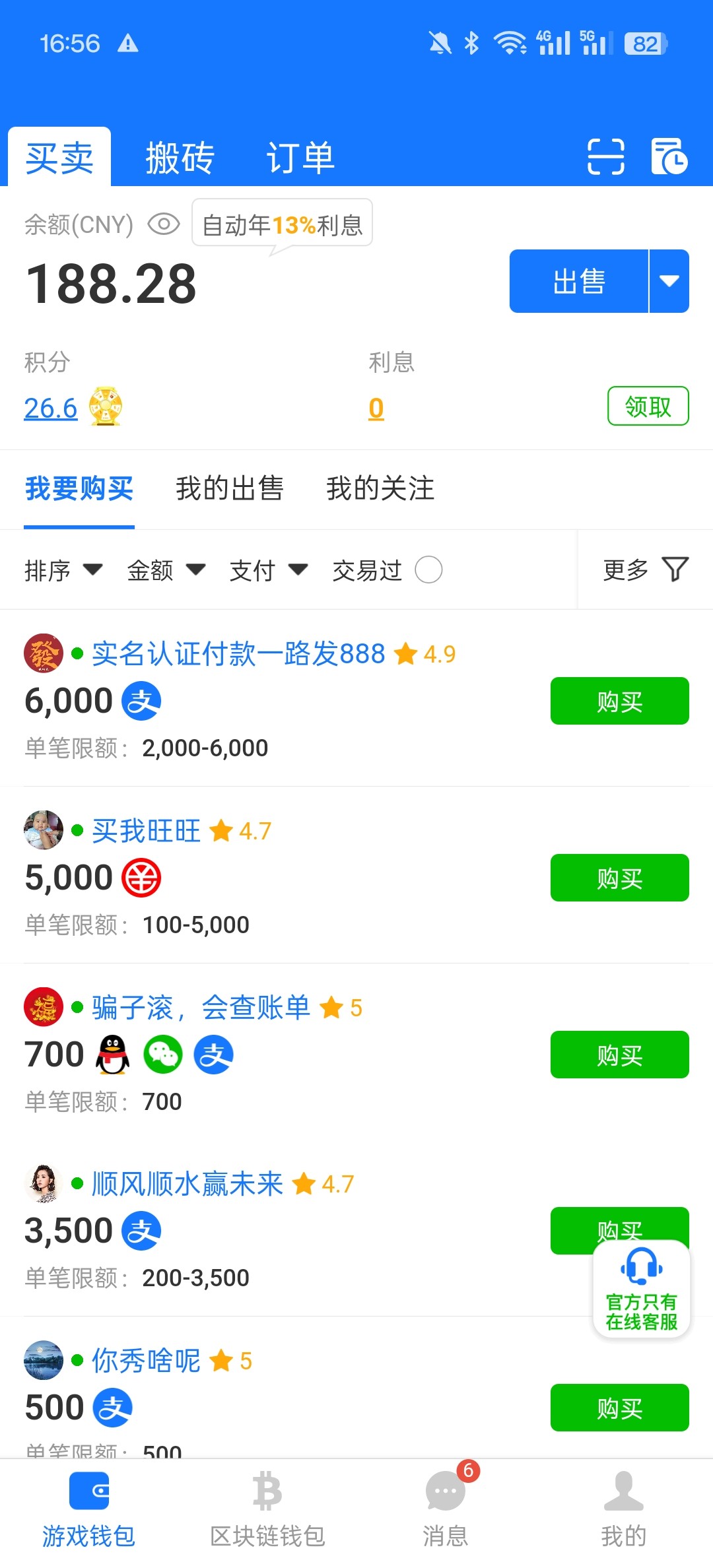The height and width of the screenshot is (1568, 713).
Task: Buy the 6,000 offer from 实名认证付款一路发888
Action: 619,701
